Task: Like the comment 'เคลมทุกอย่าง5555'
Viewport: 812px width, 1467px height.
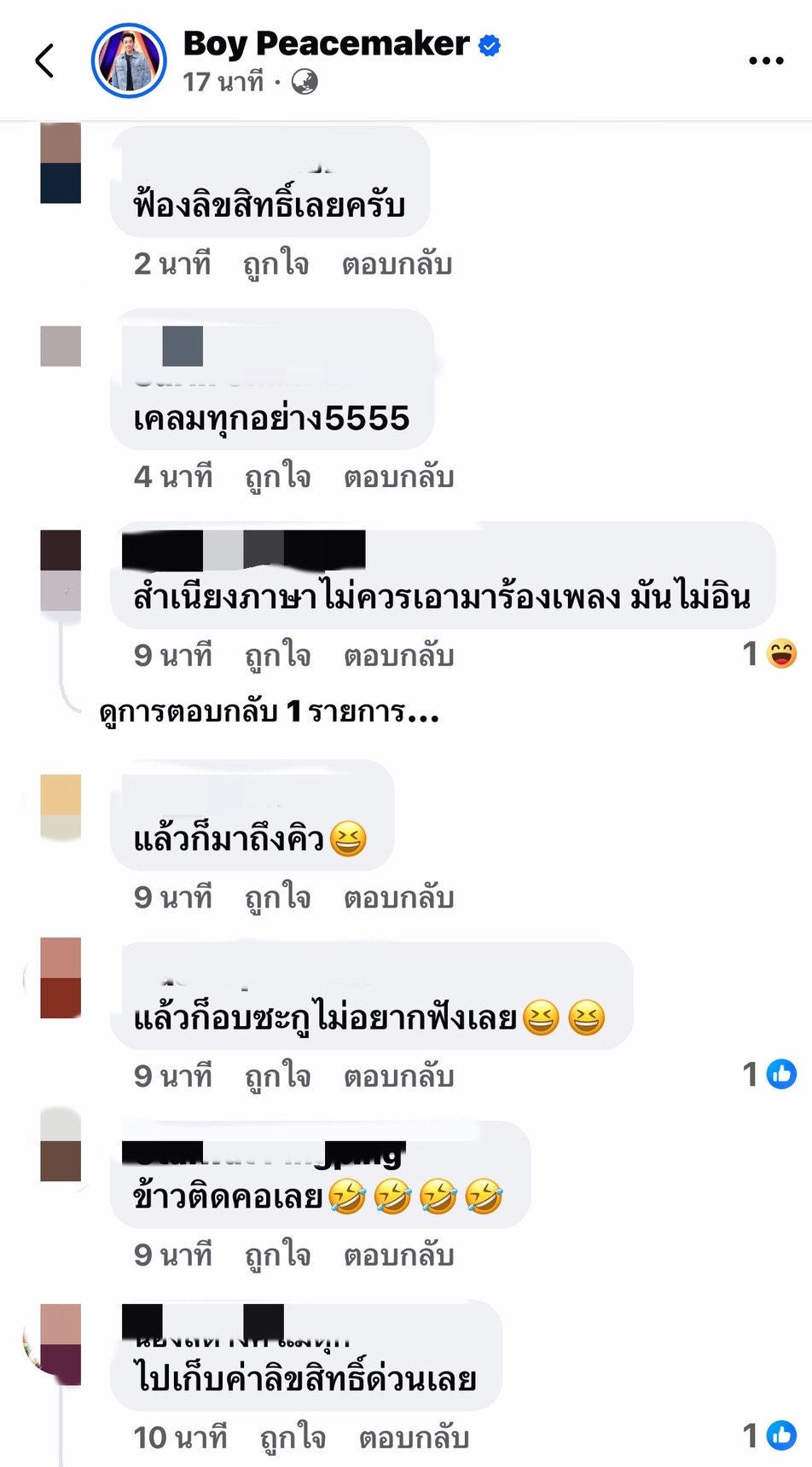Action: [277, 477]
